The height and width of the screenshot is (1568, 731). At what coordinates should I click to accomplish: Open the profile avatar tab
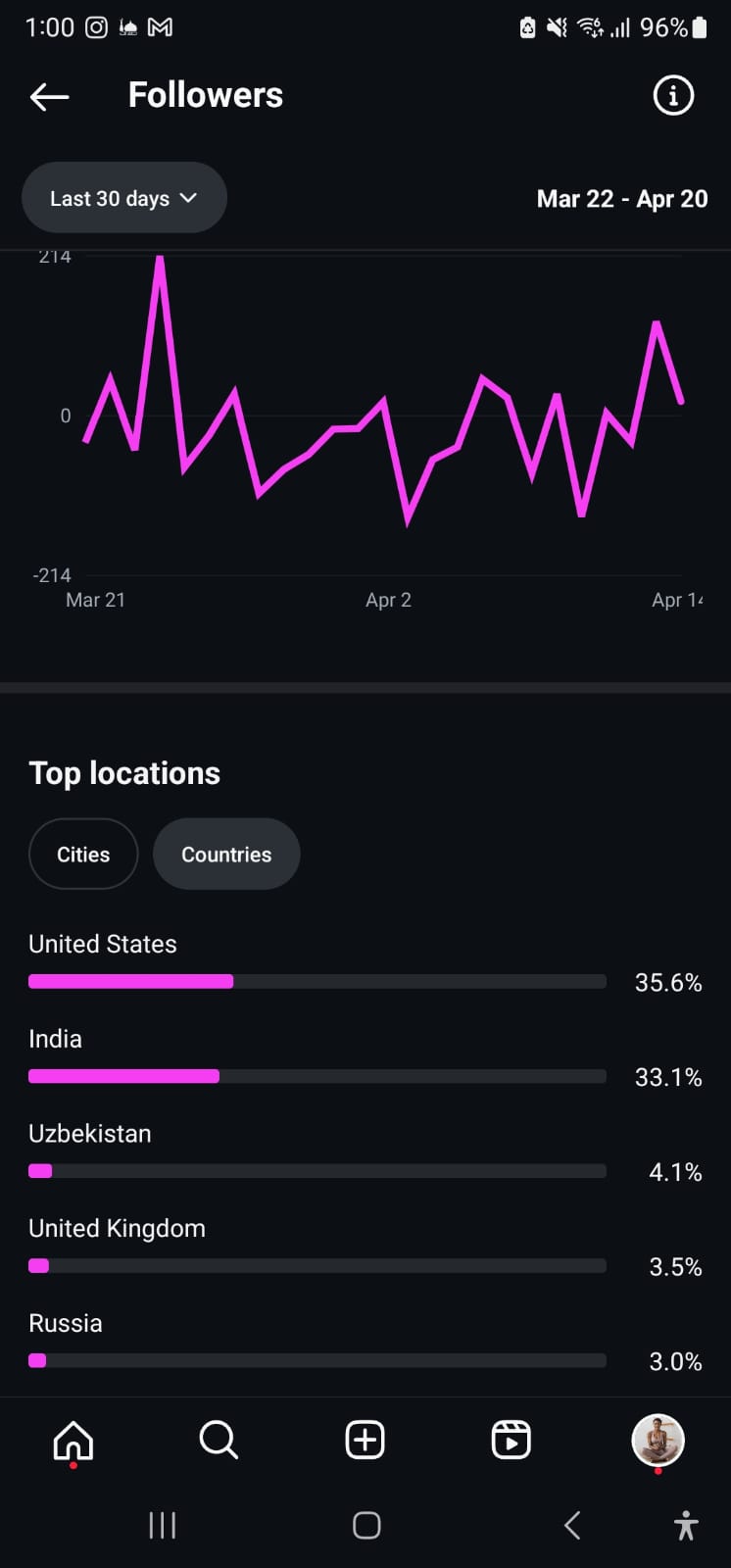658,1440
